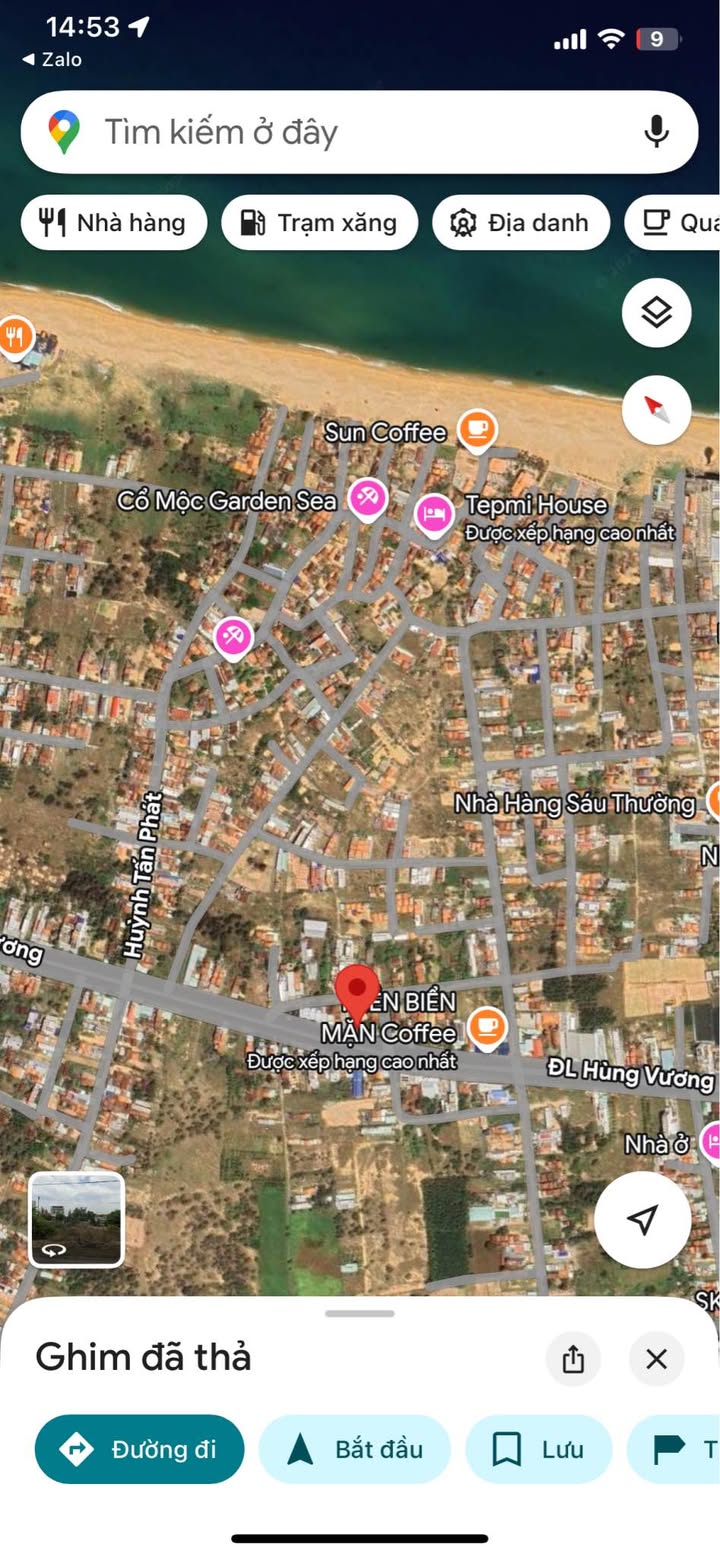Start navigation with "Bắt đầu"
This screenshot has width=720, height=1557.
(x=355, y=1449)
